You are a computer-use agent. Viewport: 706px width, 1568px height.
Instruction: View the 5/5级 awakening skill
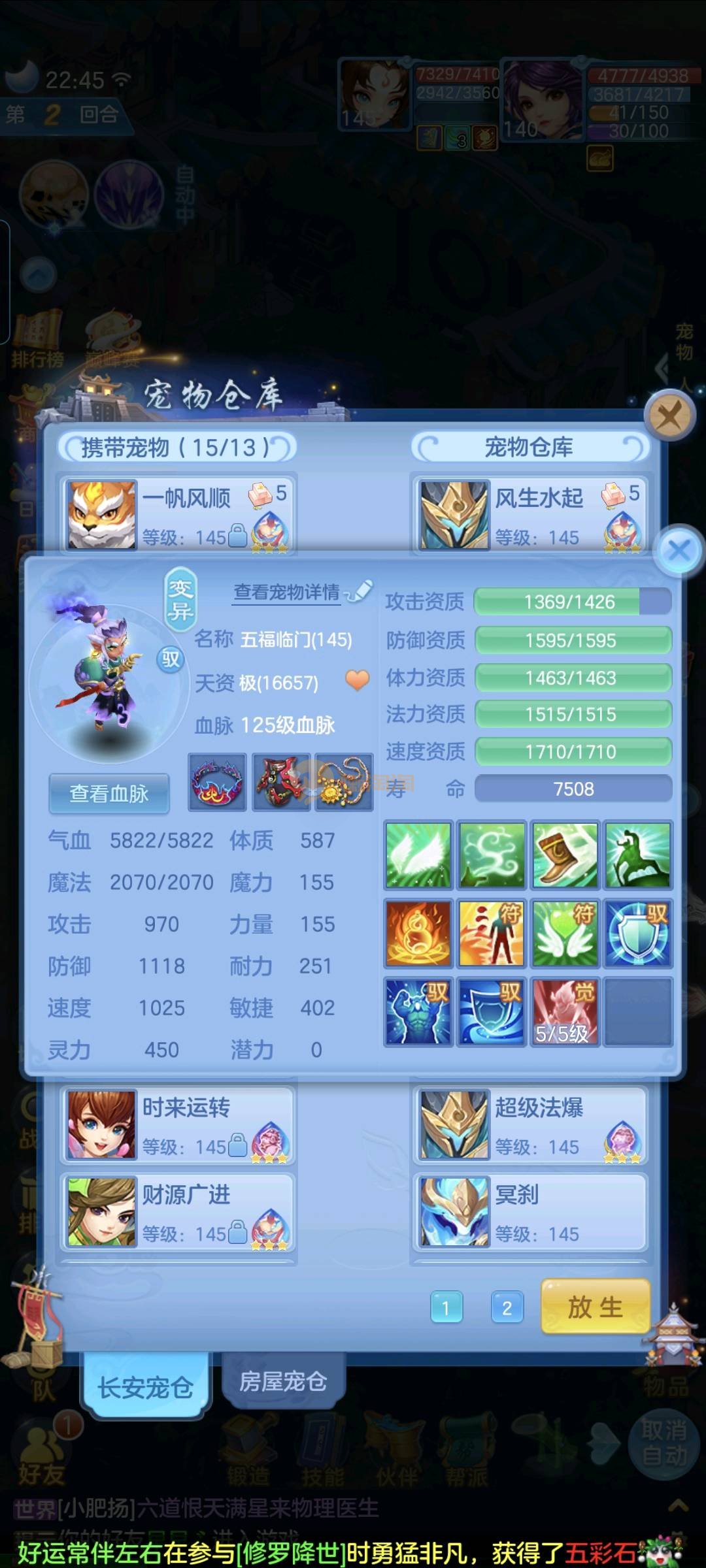[x=565, y=1011]
